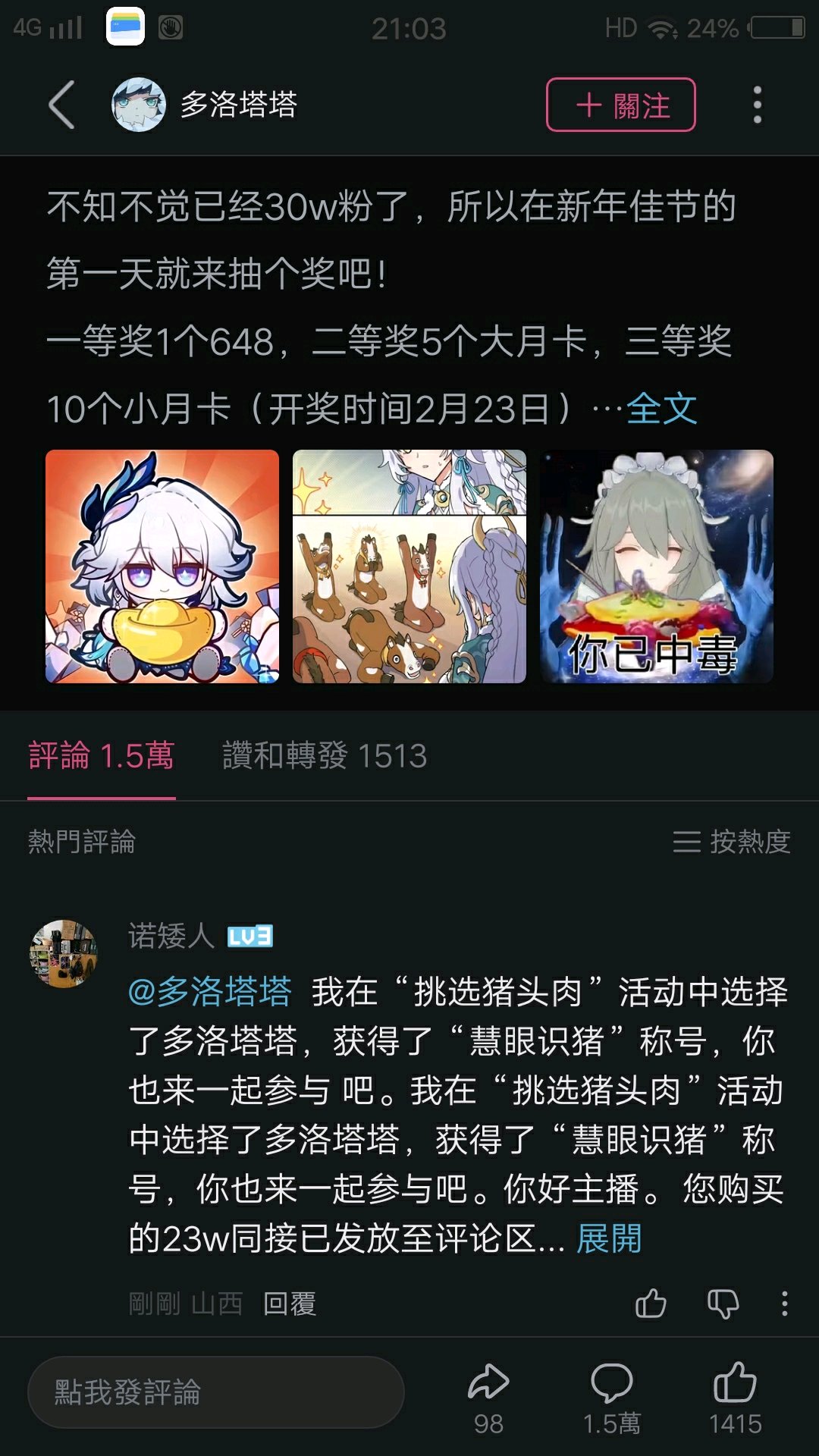Open the chibi girl with gold ingot image
The width and height of the screenshot is (819, 1456).
pos(162,566)
